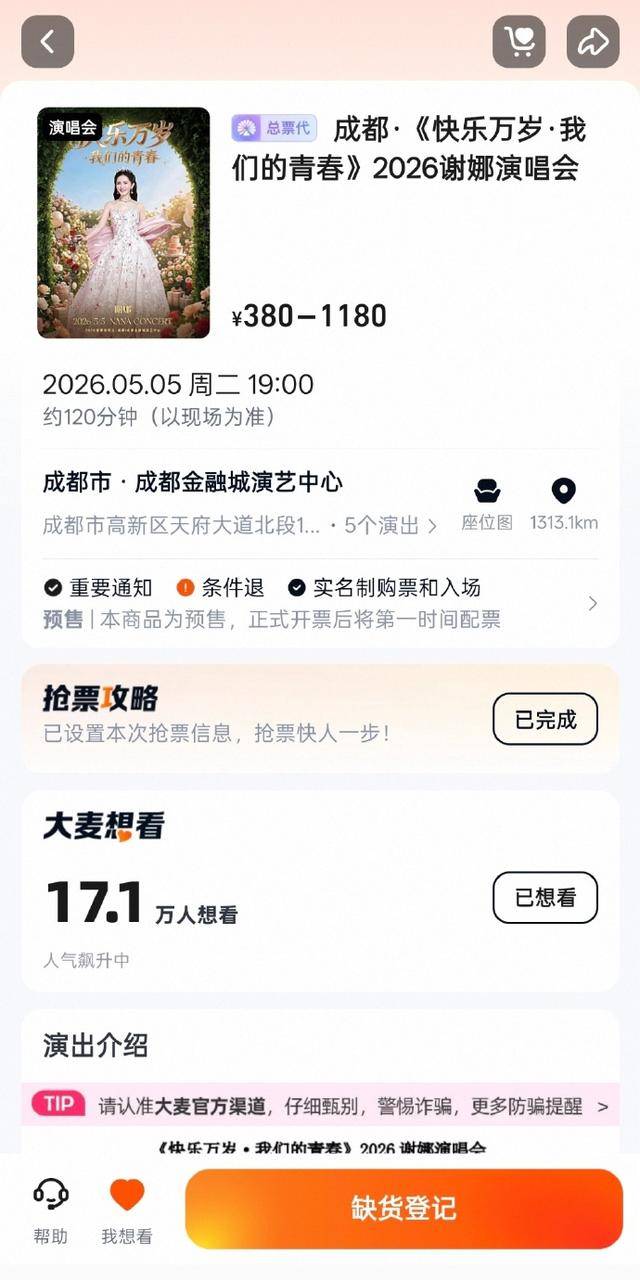Screen dimensions: 640x1280
Task: Toggle the 我想看 heart
Action: point(127,1210)
